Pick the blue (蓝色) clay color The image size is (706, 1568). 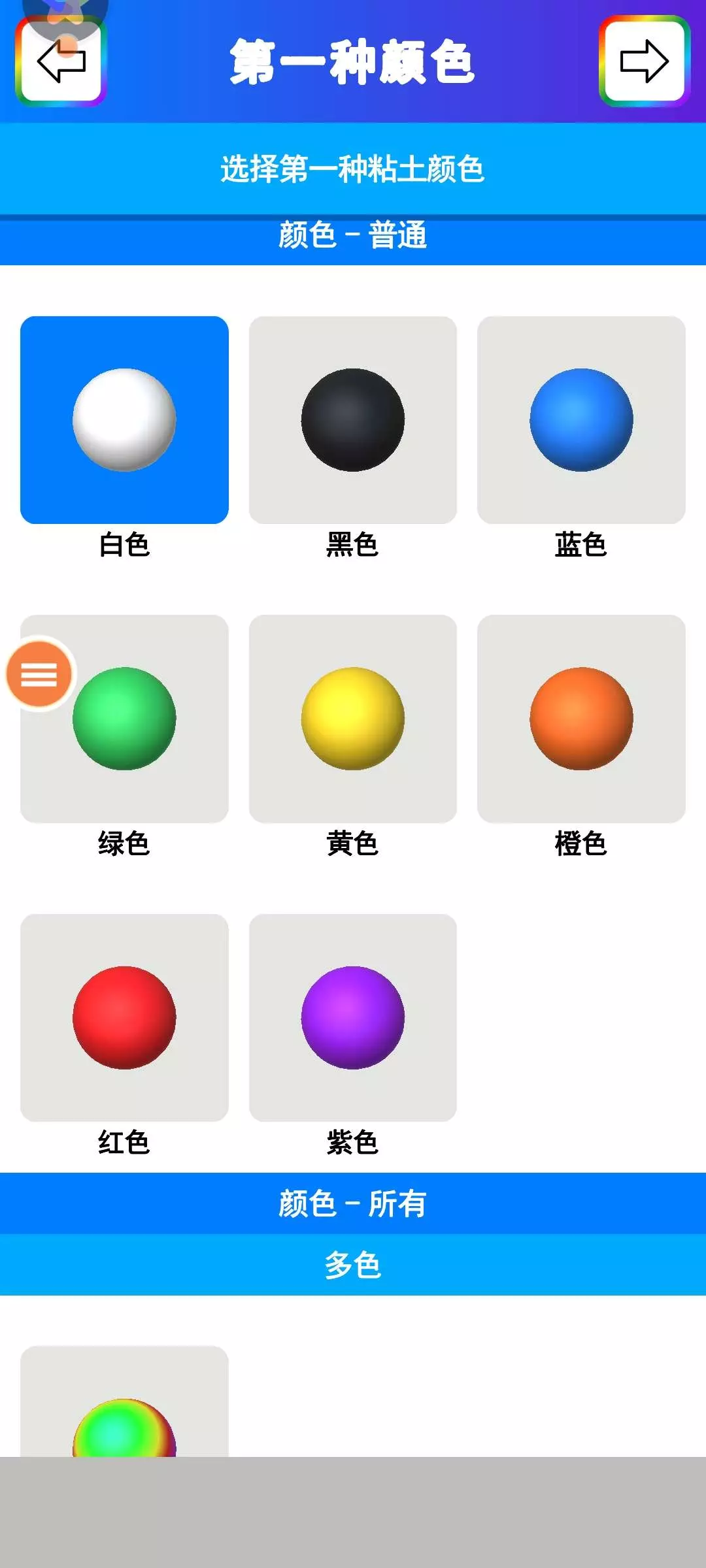pyautogui.click(x=581, y=420)
